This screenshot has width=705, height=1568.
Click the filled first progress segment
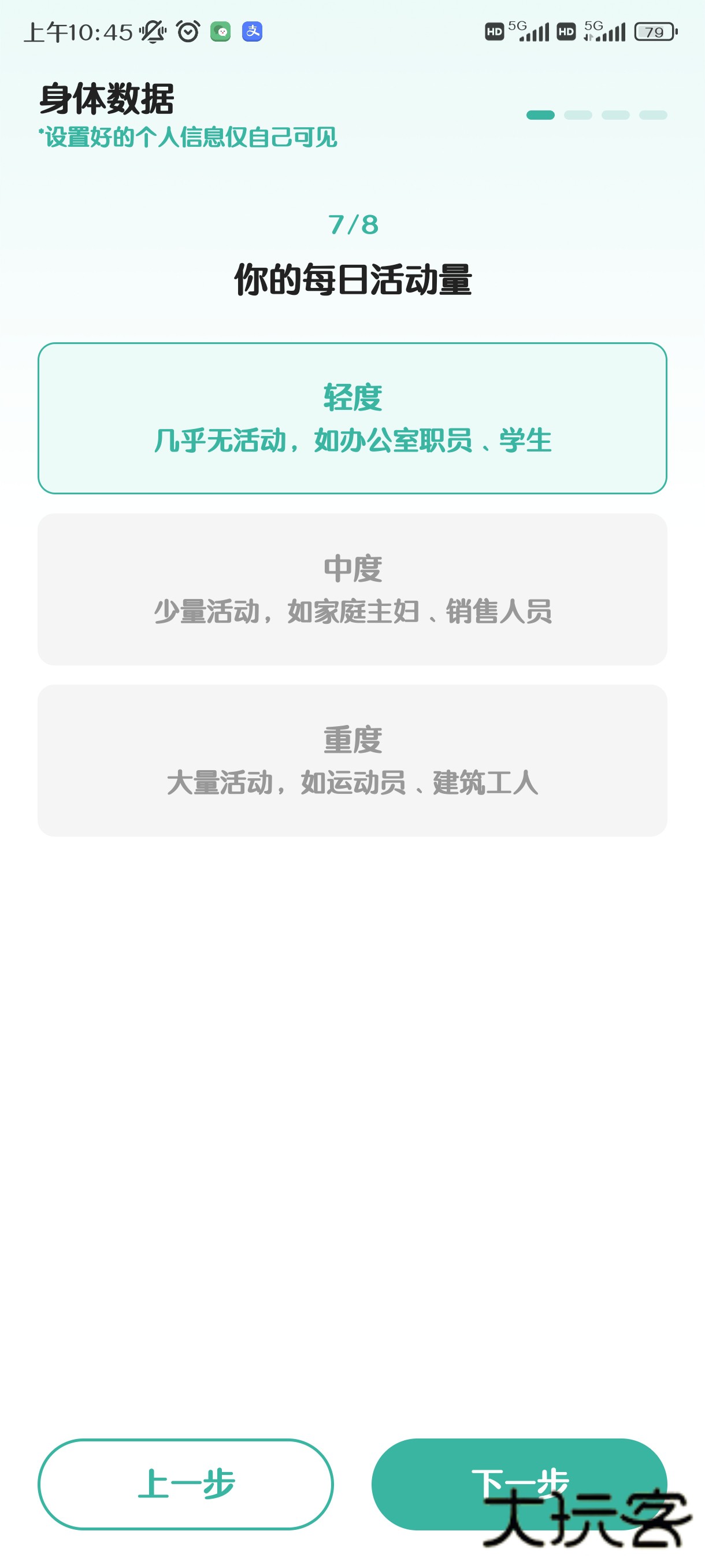pos(540,114)
